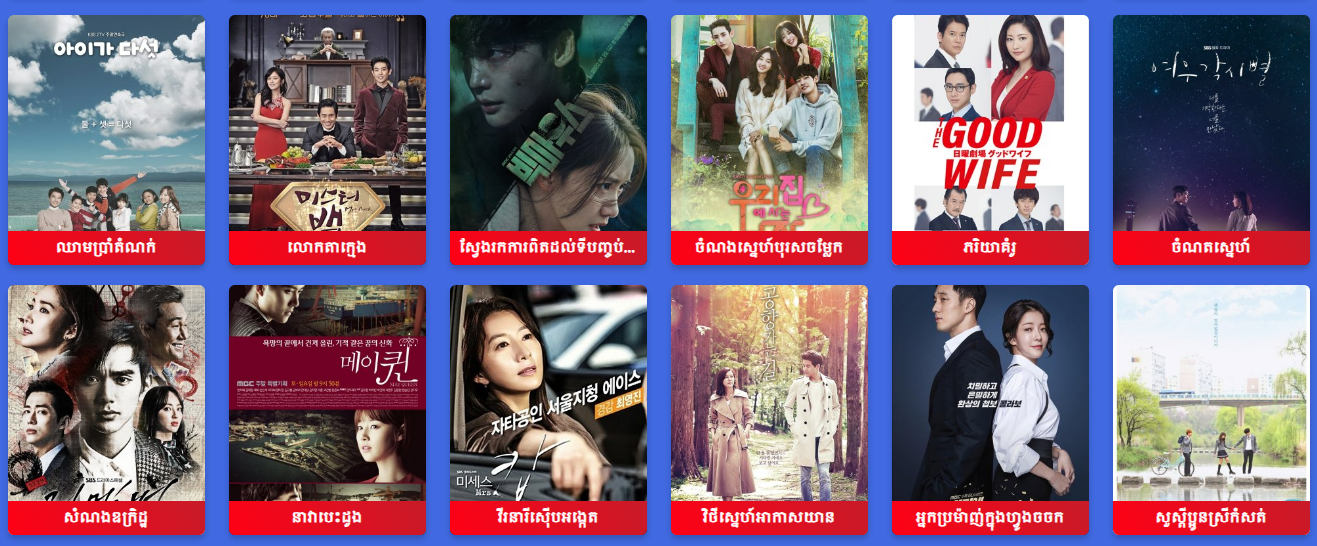The height and width of the screenshot is (546, 1317).
Task: View the drama titled ចំណតស្នេហ៍
Action: [x=1211, y=140]
